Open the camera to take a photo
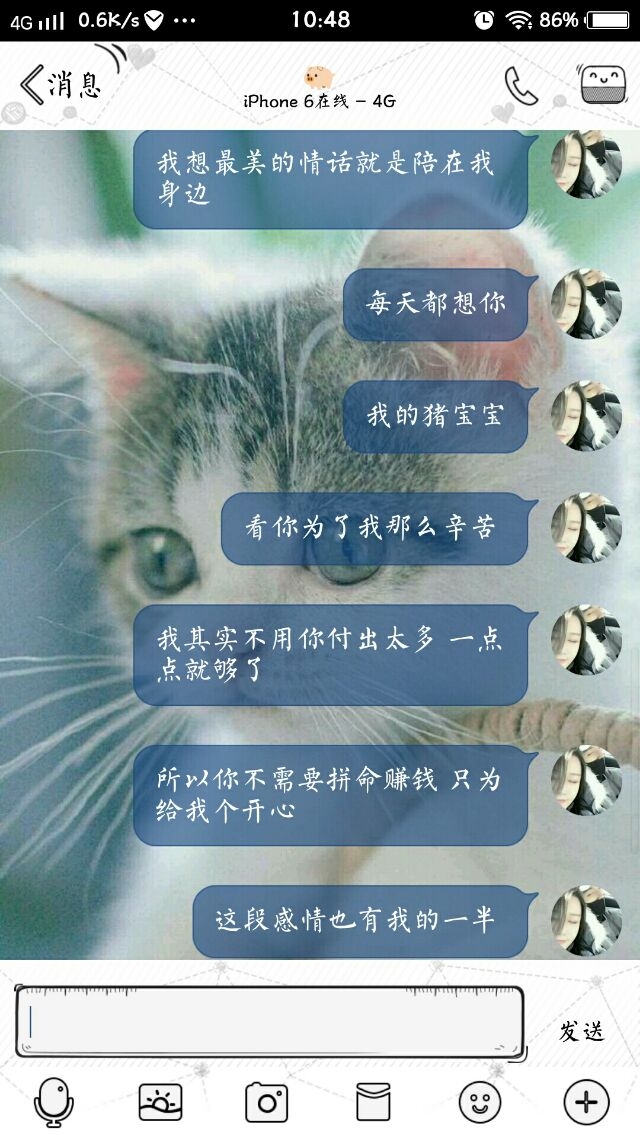Viewport: 640px width, 1138px height. click(x=266, y=1102)
